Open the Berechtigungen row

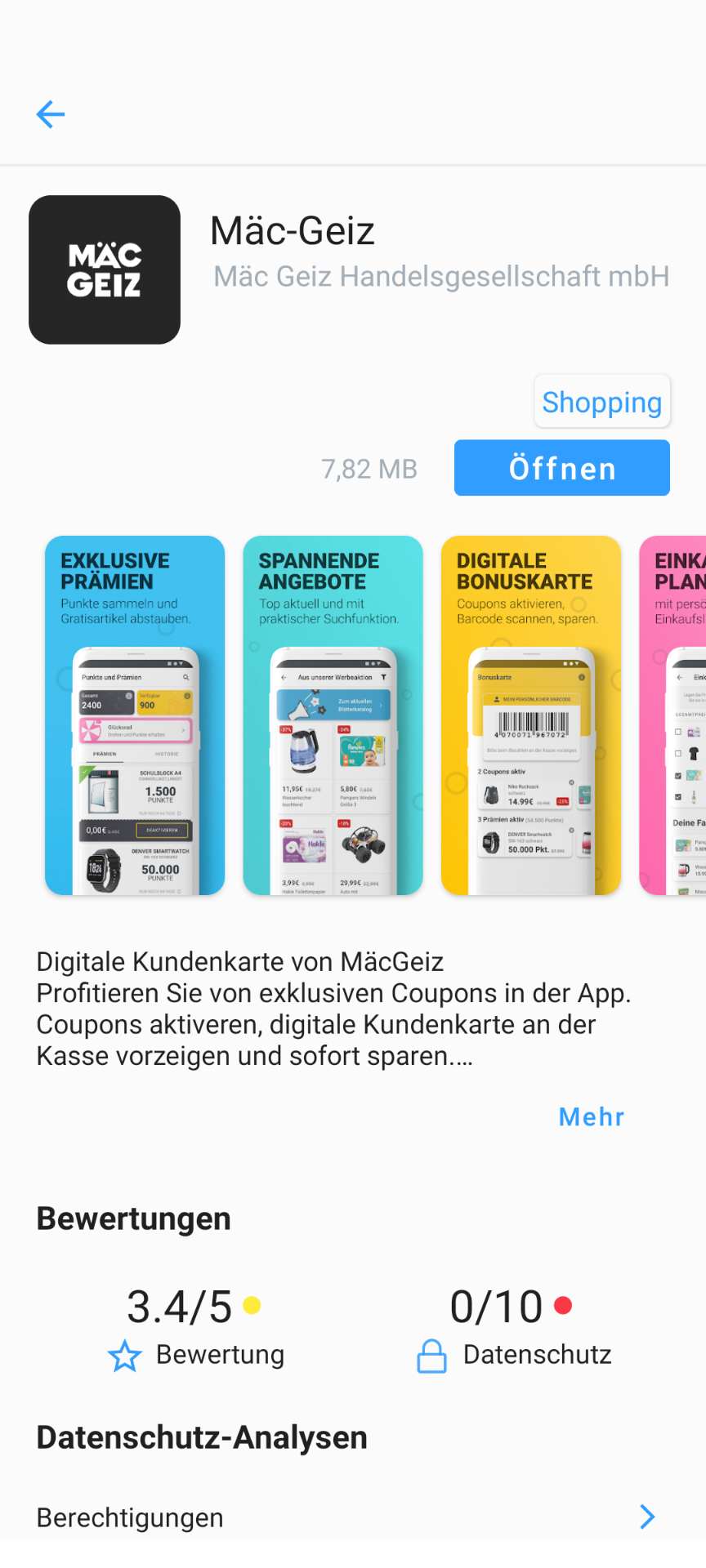(353, 1517)
